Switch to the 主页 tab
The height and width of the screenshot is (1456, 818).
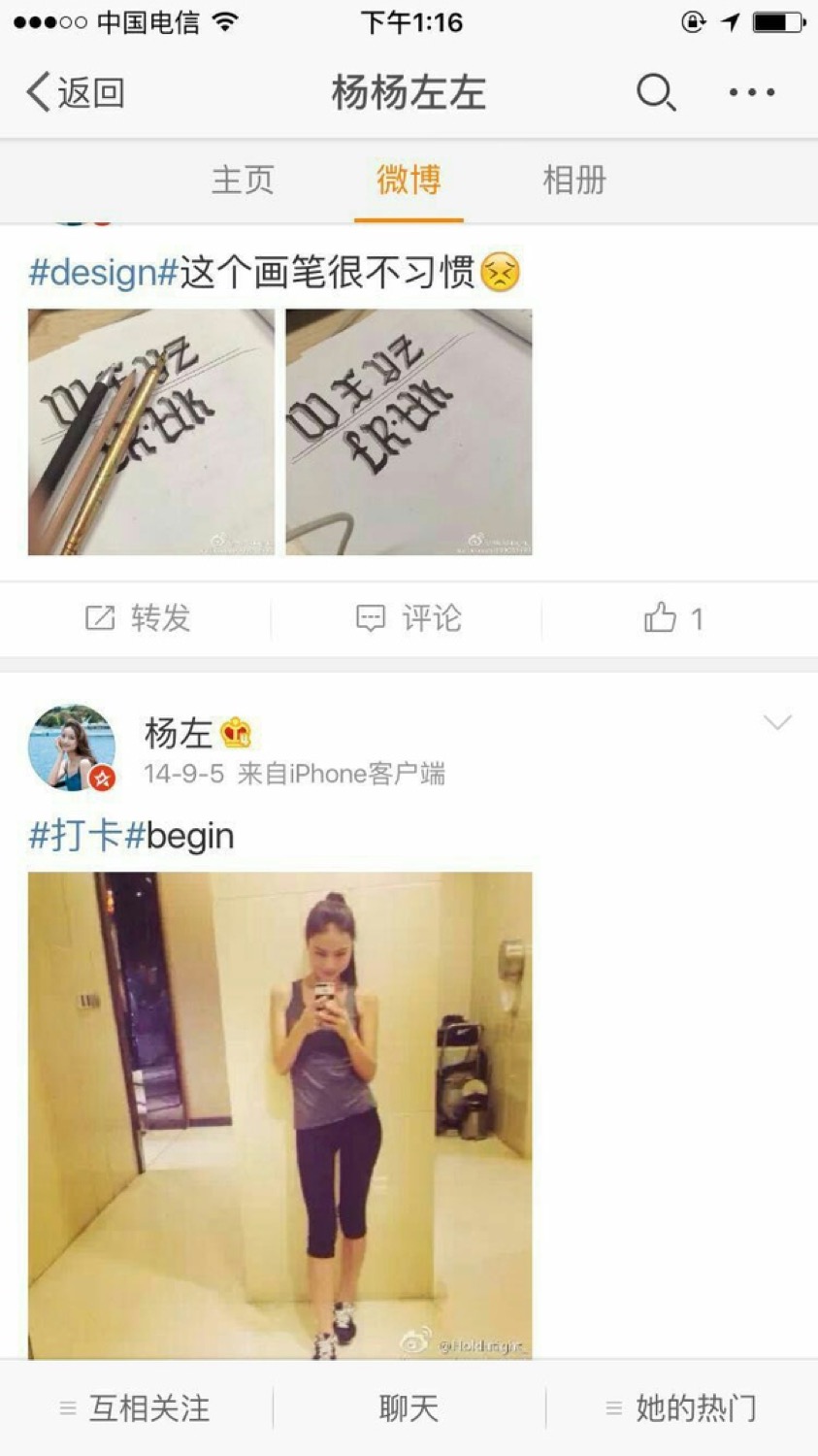[243, 181]
